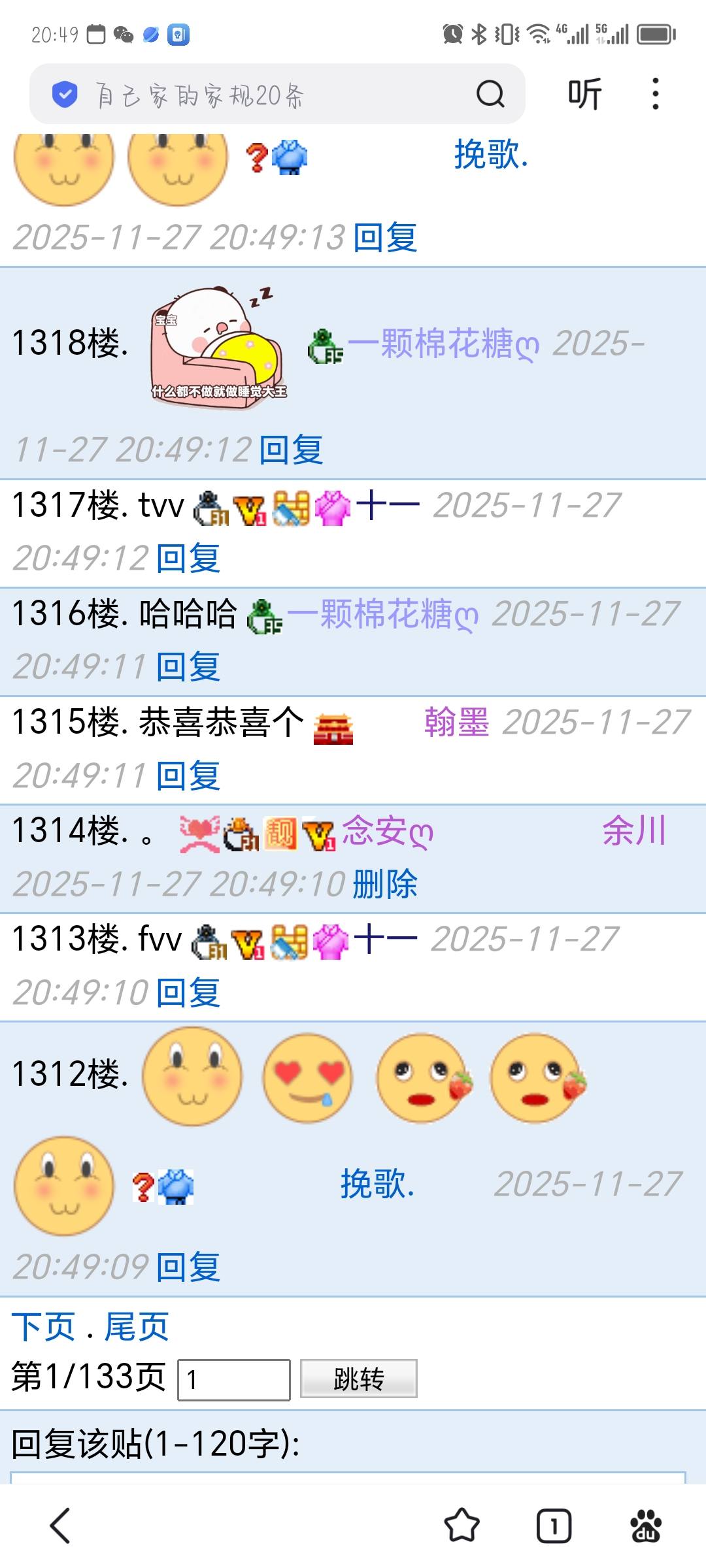
Task: Reply to floor 1317 tvv post
Action: tap(188, 559)
